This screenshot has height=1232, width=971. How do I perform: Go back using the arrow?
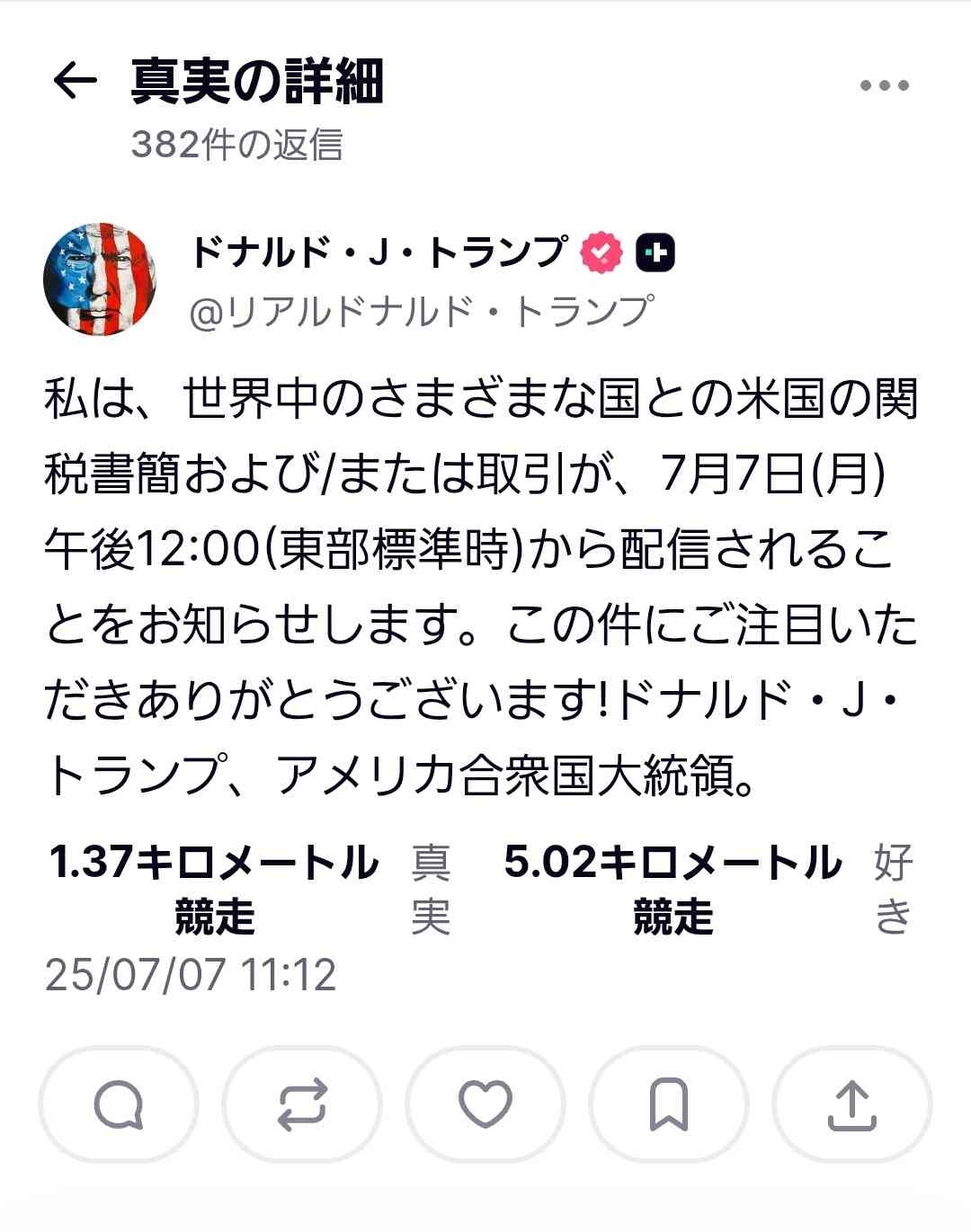[75, 83]
